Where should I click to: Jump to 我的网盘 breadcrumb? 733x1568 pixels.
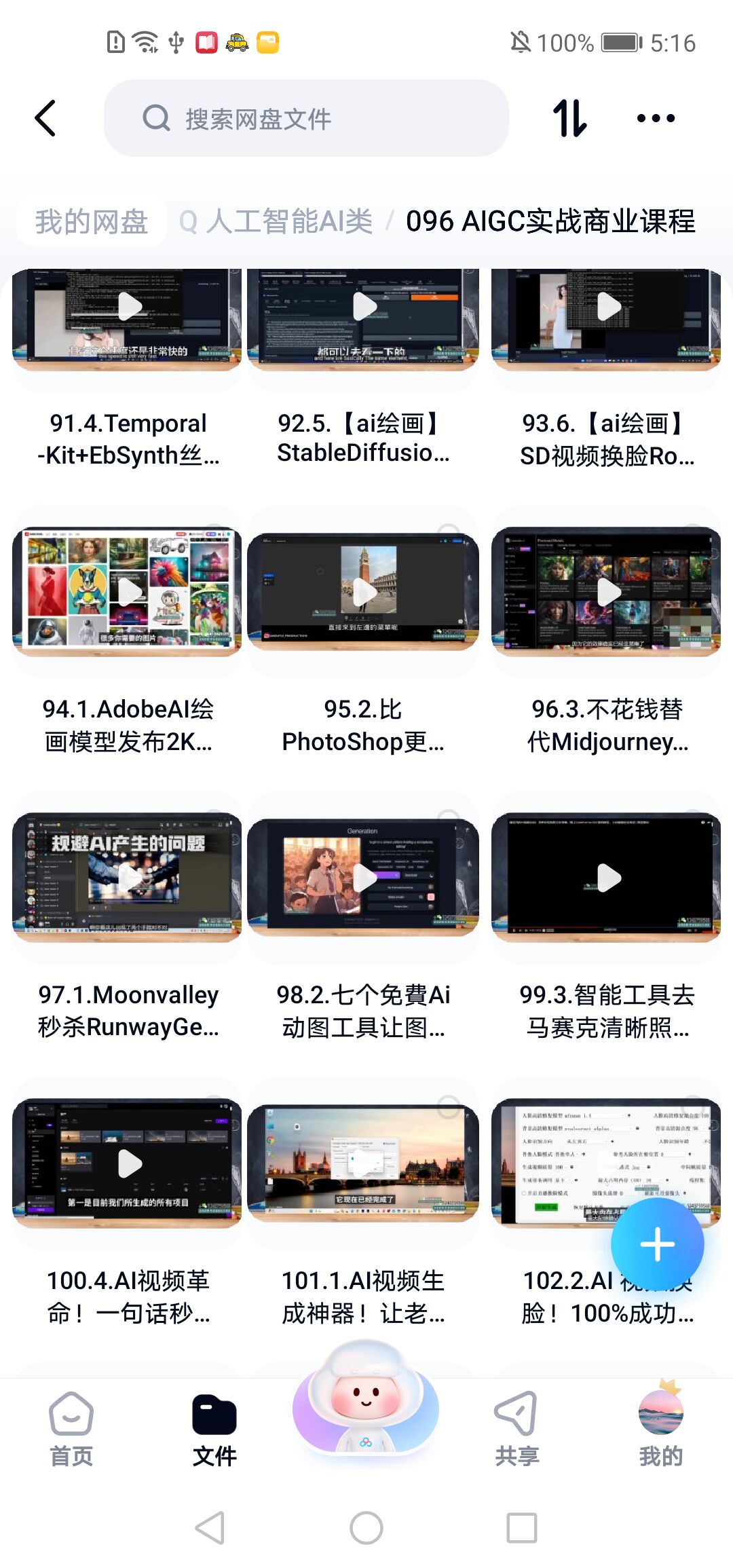tap(92, 221)
